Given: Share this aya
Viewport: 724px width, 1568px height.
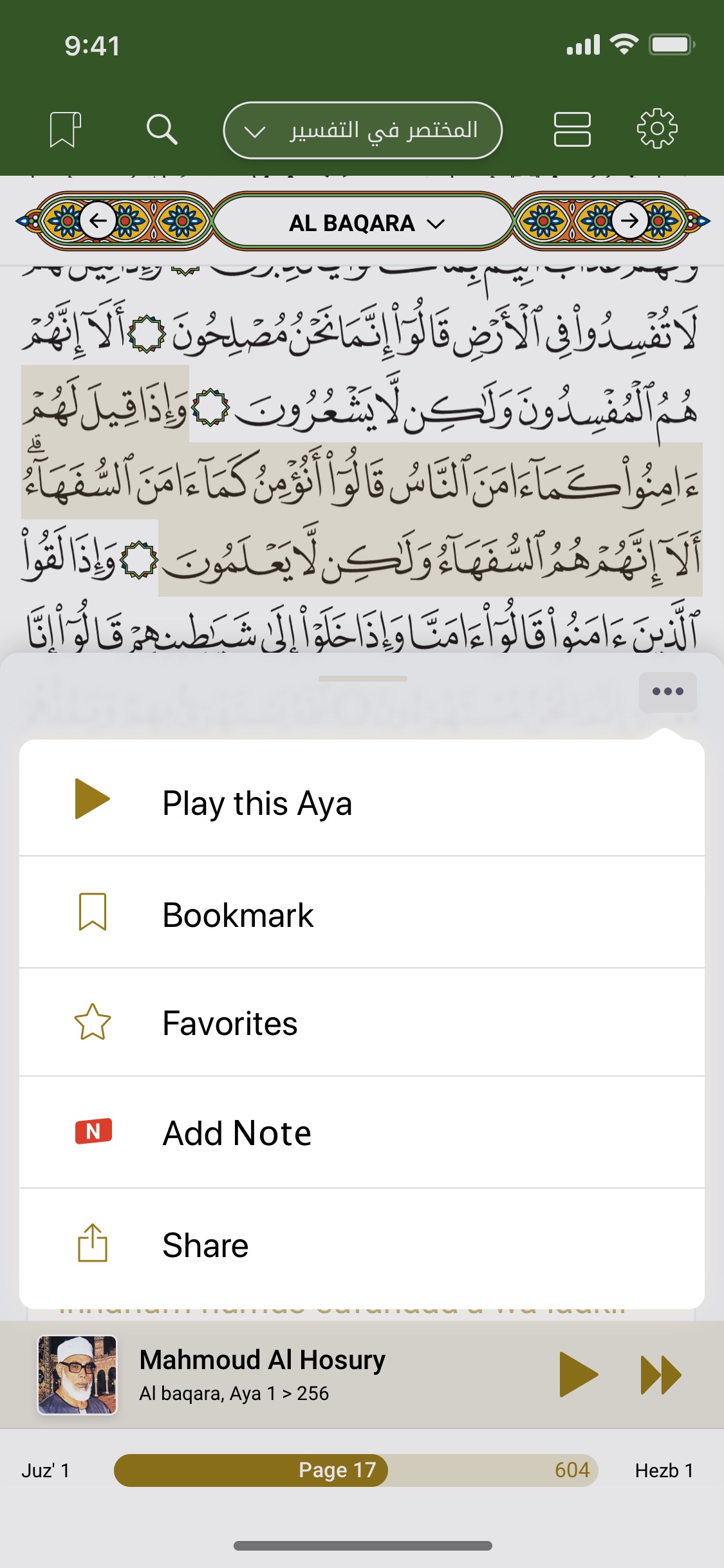Looking at the screenshot, I should click(362, 1244).
